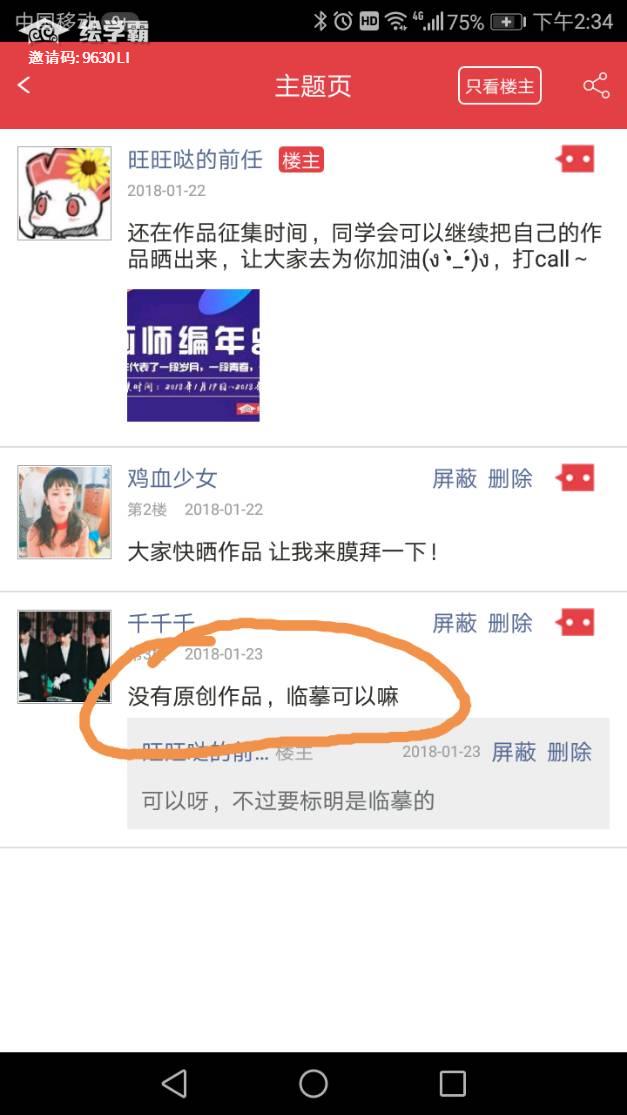Screen dimensions: 627x1115
Task: Open 千千千's avatar
Action: point(64,656)
